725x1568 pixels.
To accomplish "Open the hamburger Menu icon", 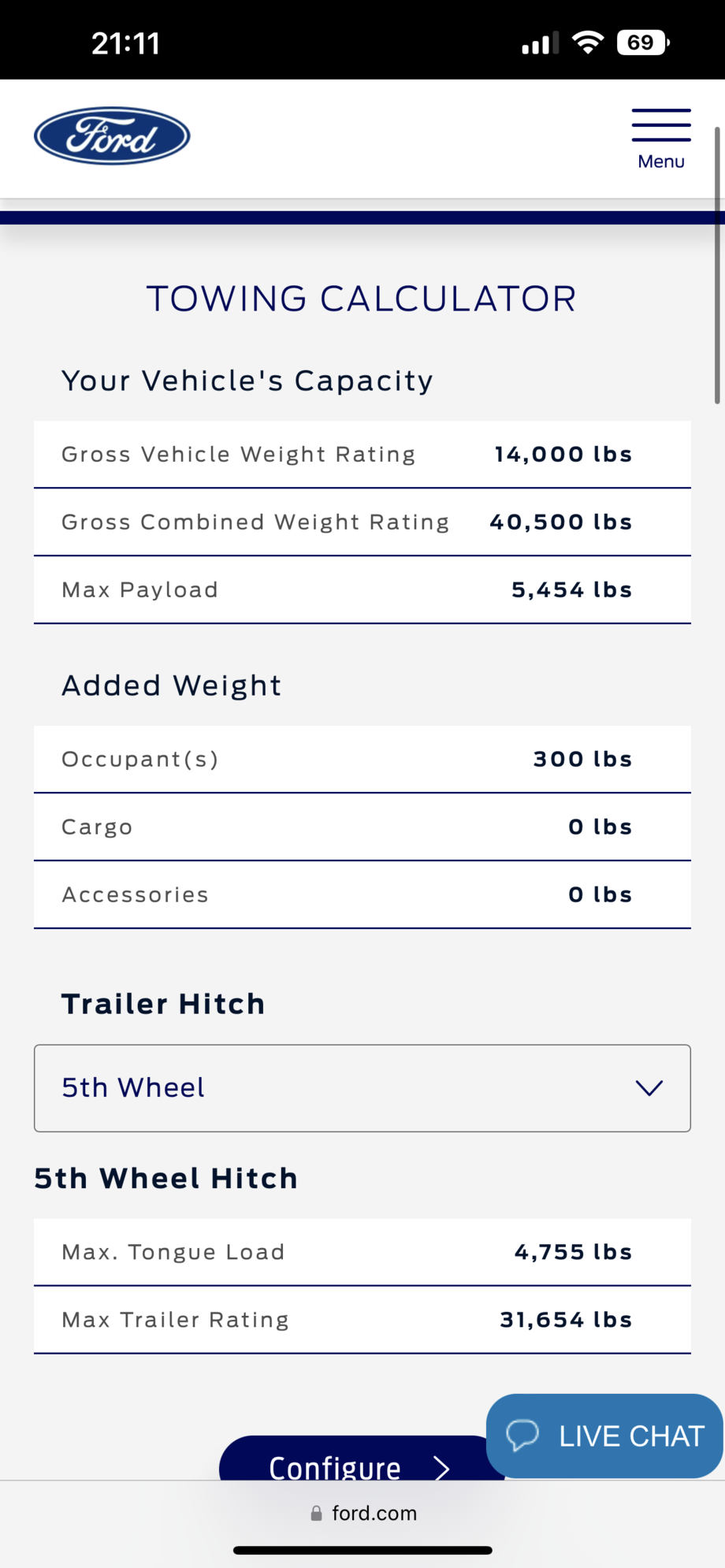I will click(660, 124).
